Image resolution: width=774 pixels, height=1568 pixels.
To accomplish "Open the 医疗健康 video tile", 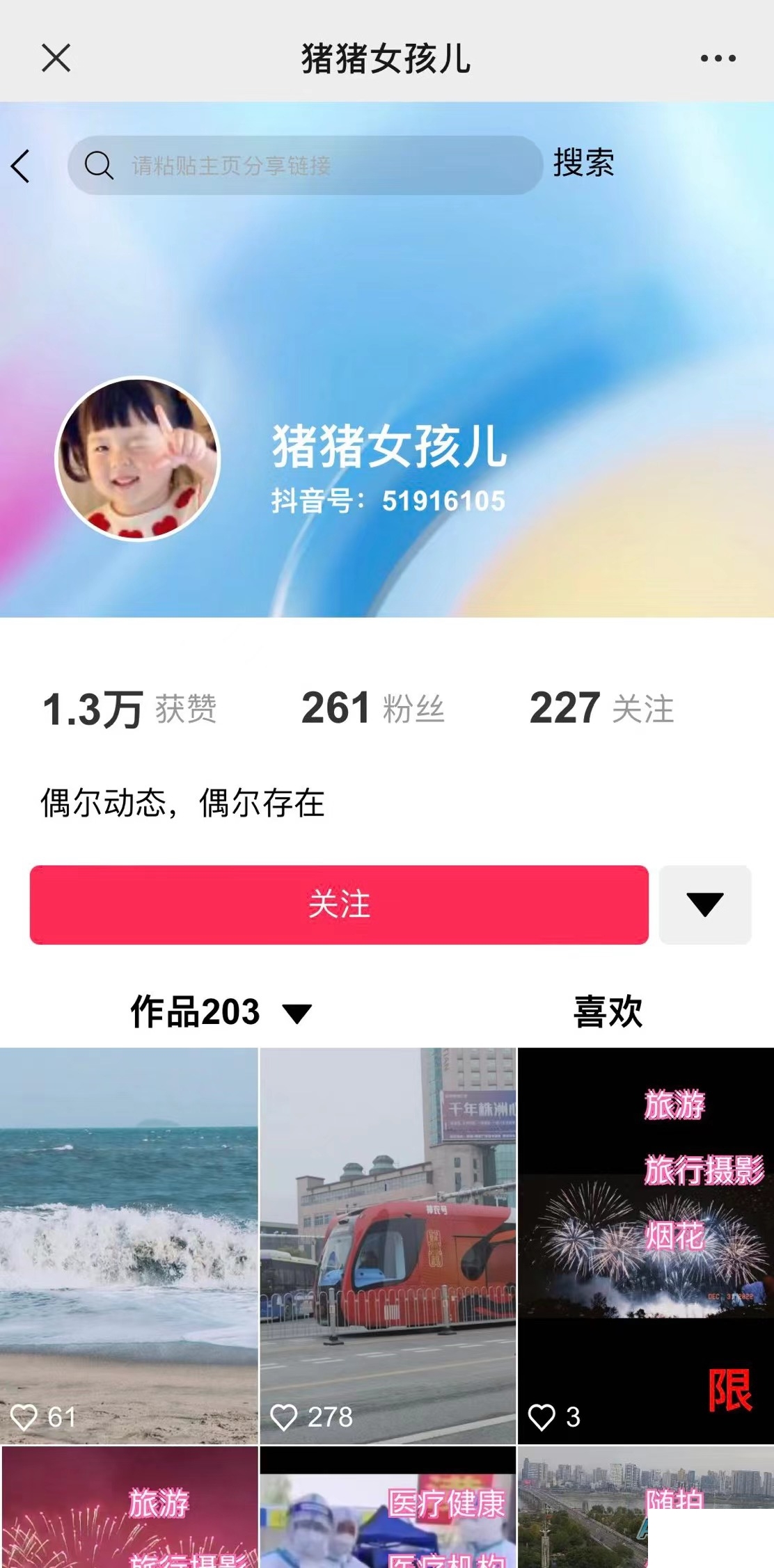I will tap(388, 1510).
